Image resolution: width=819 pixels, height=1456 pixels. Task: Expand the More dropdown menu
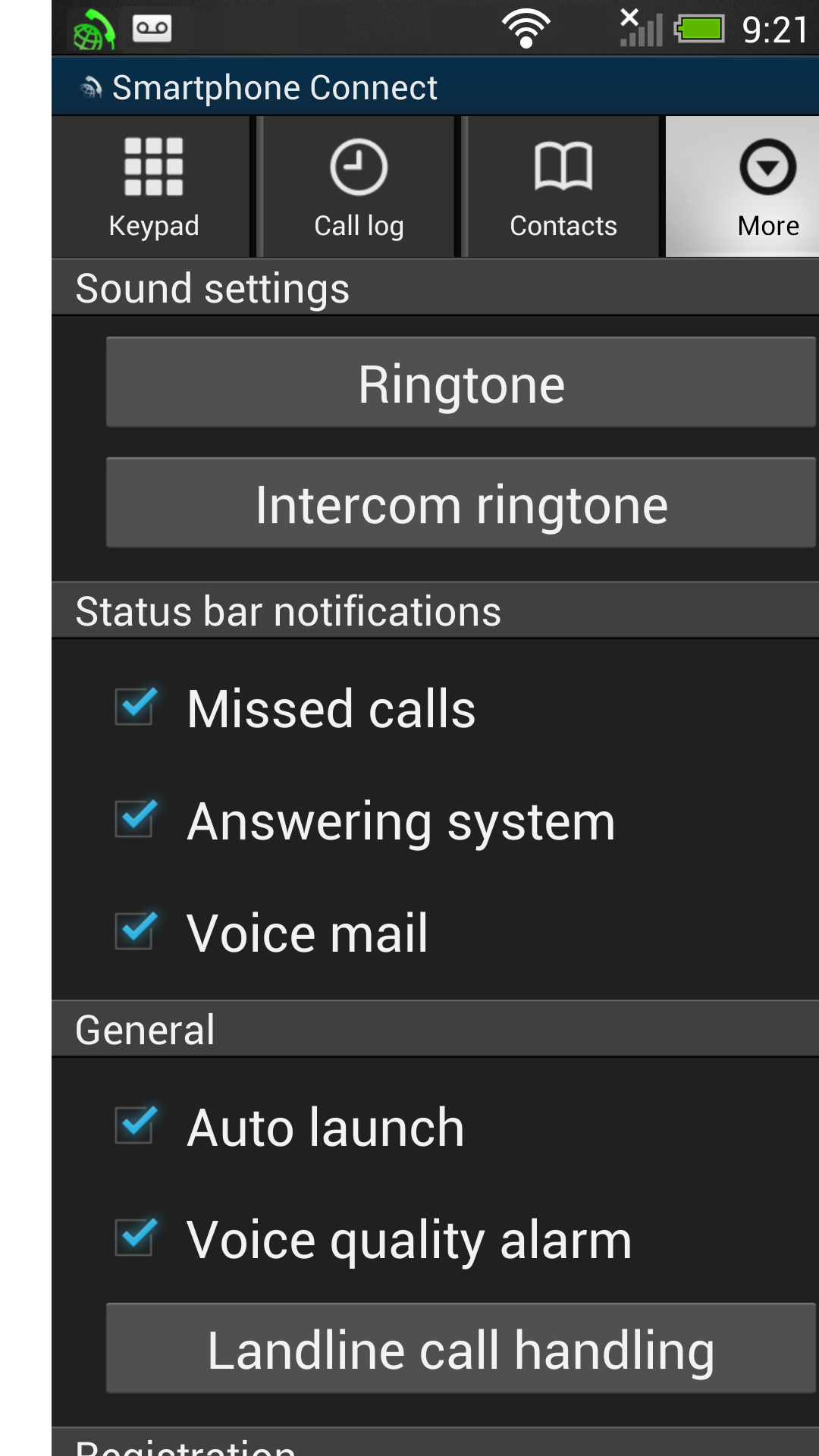point(767,186)
